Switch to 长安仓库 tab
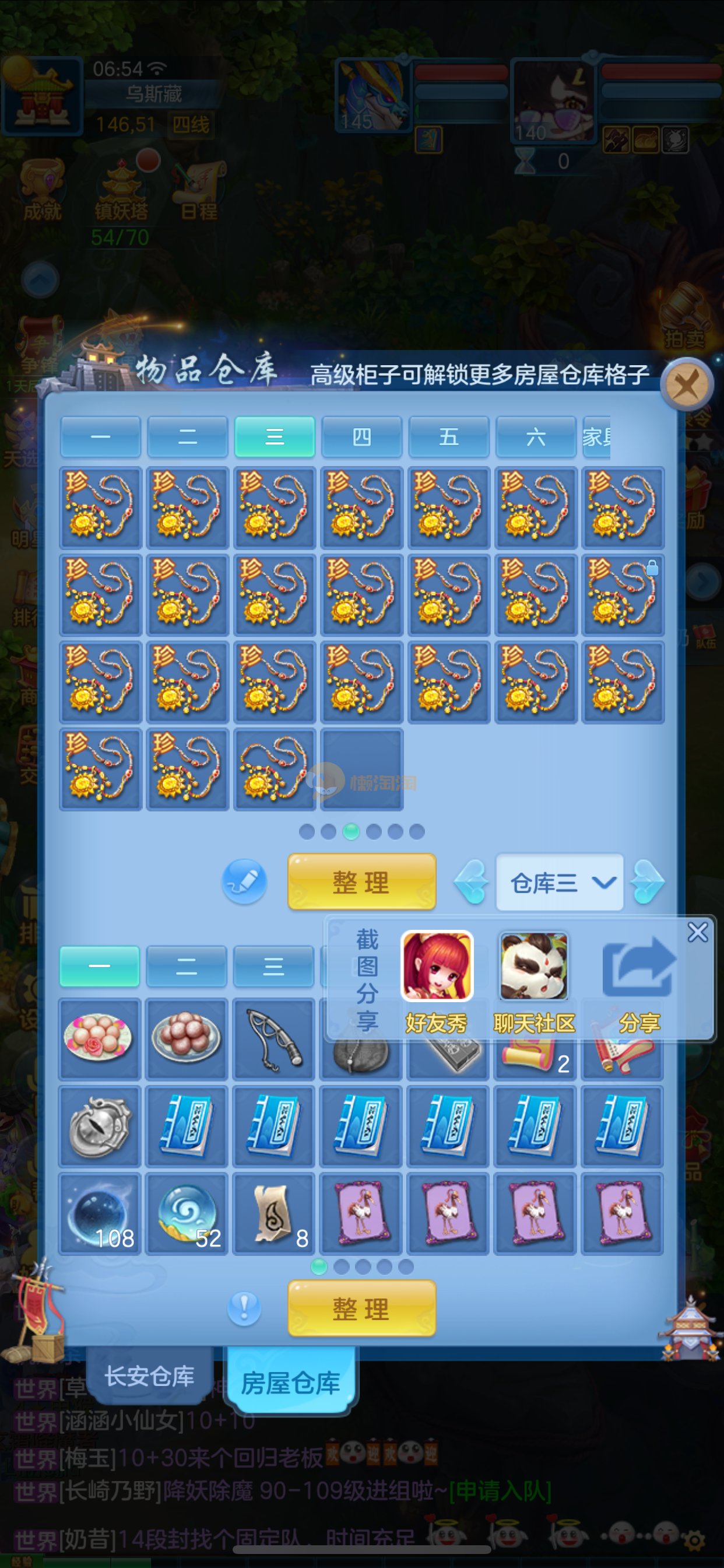Image resolution: width=724 pixels, height=1568 pixels. 150,1376
